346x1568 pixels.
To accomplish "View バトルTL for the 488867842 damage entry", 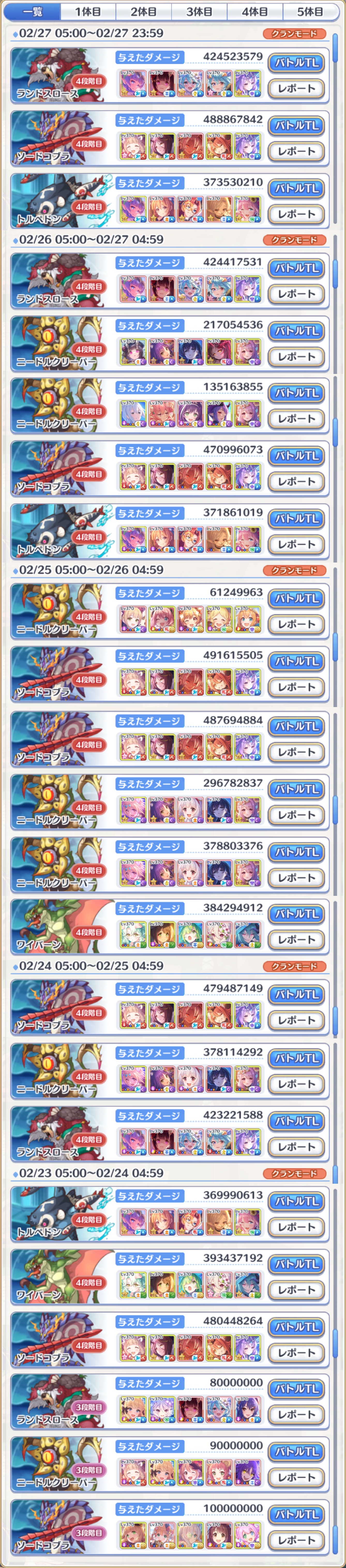I will coord(296,126).
